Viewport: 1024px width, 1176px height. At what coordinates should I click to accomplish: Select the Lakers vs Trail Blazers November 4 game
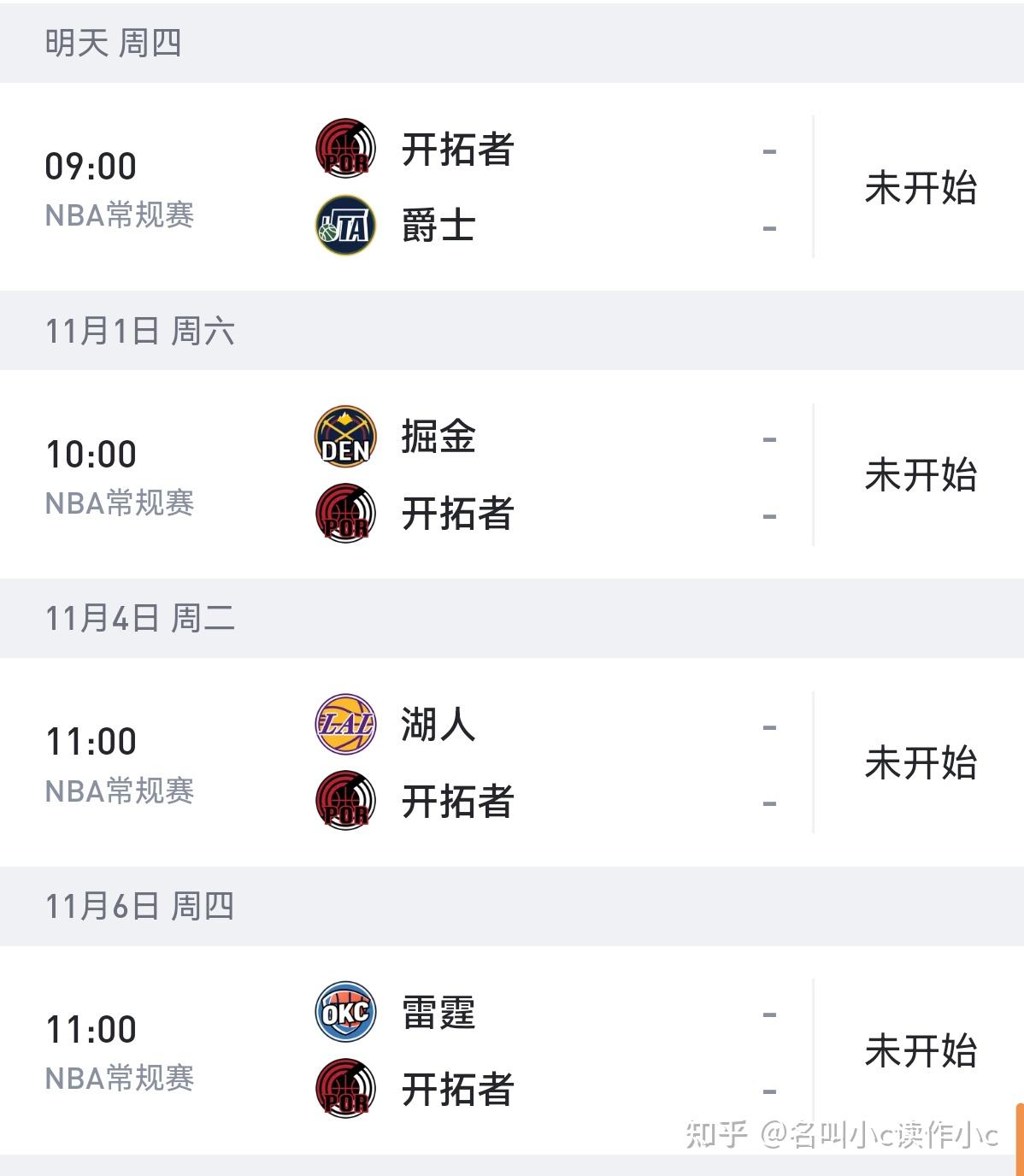[511, 762]
